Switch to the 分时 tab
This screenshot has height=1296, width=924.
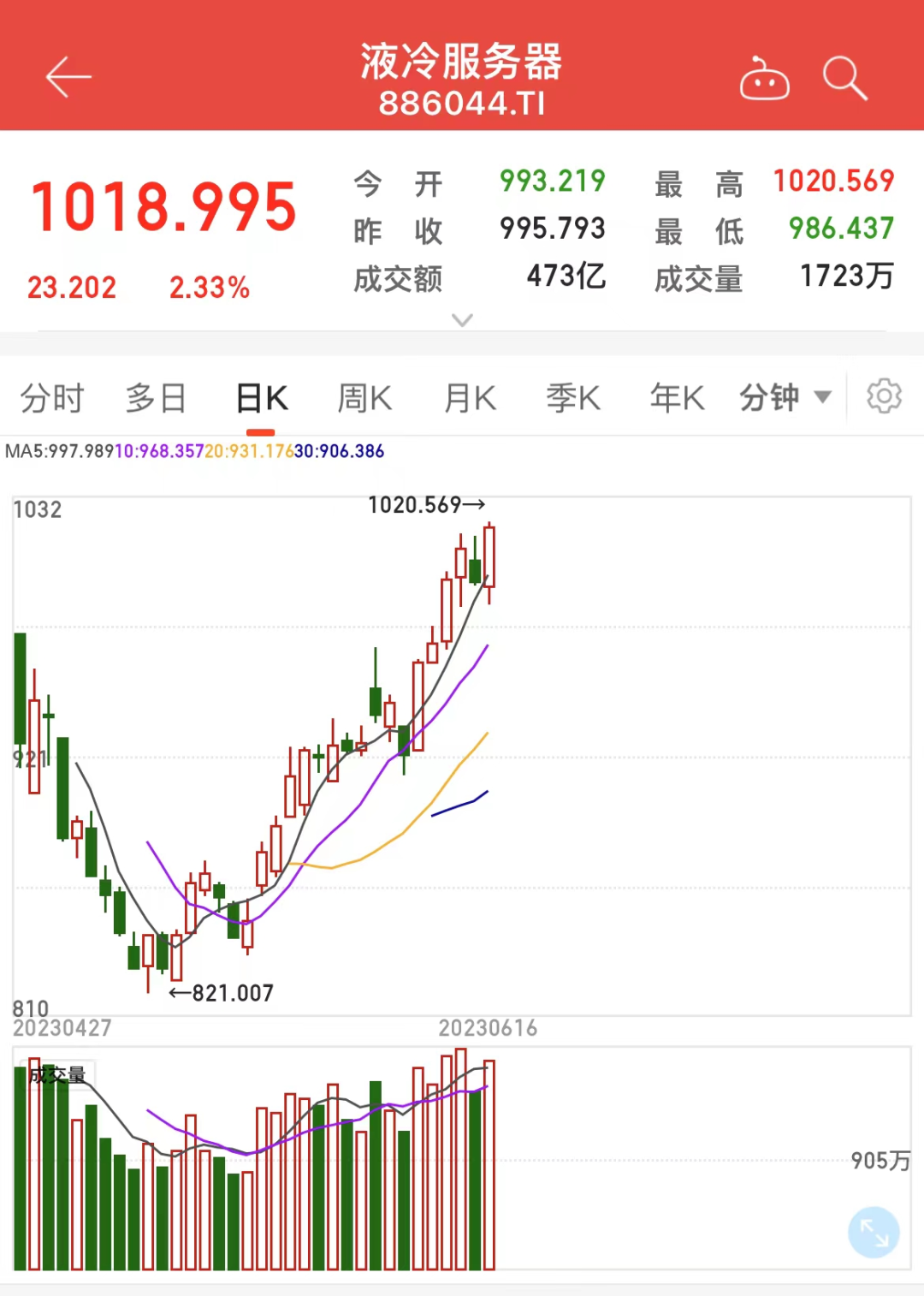[x=52, y=398]
